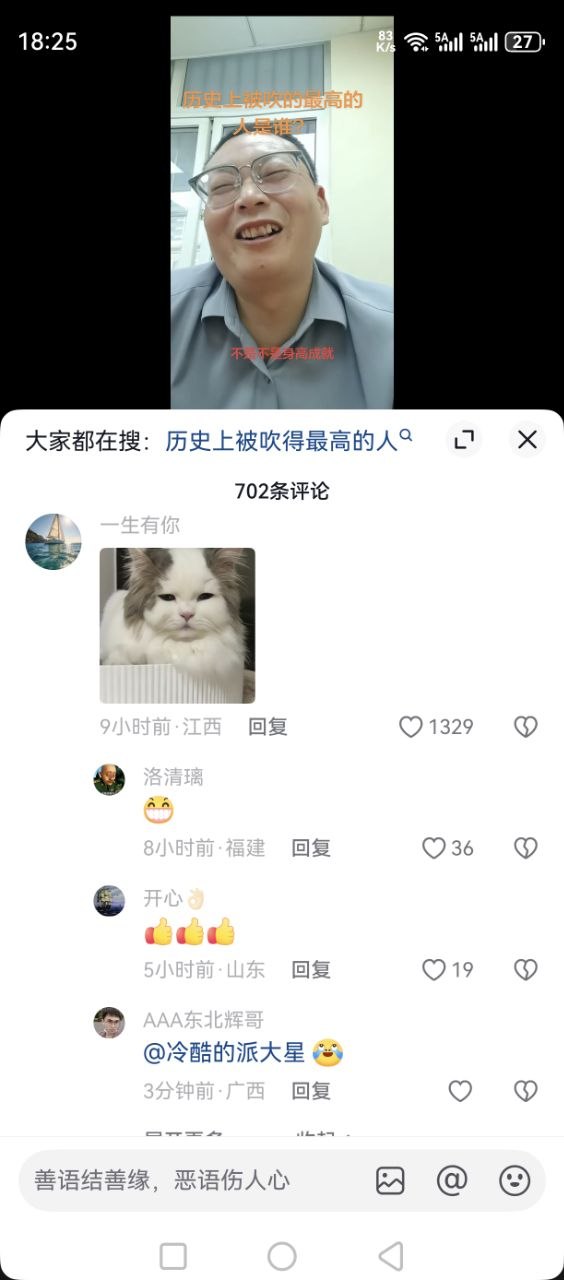Search 历史上被吹得最高的人
Screen dimensions: 564x1280
pyautogui.click(x=289, y=441)
